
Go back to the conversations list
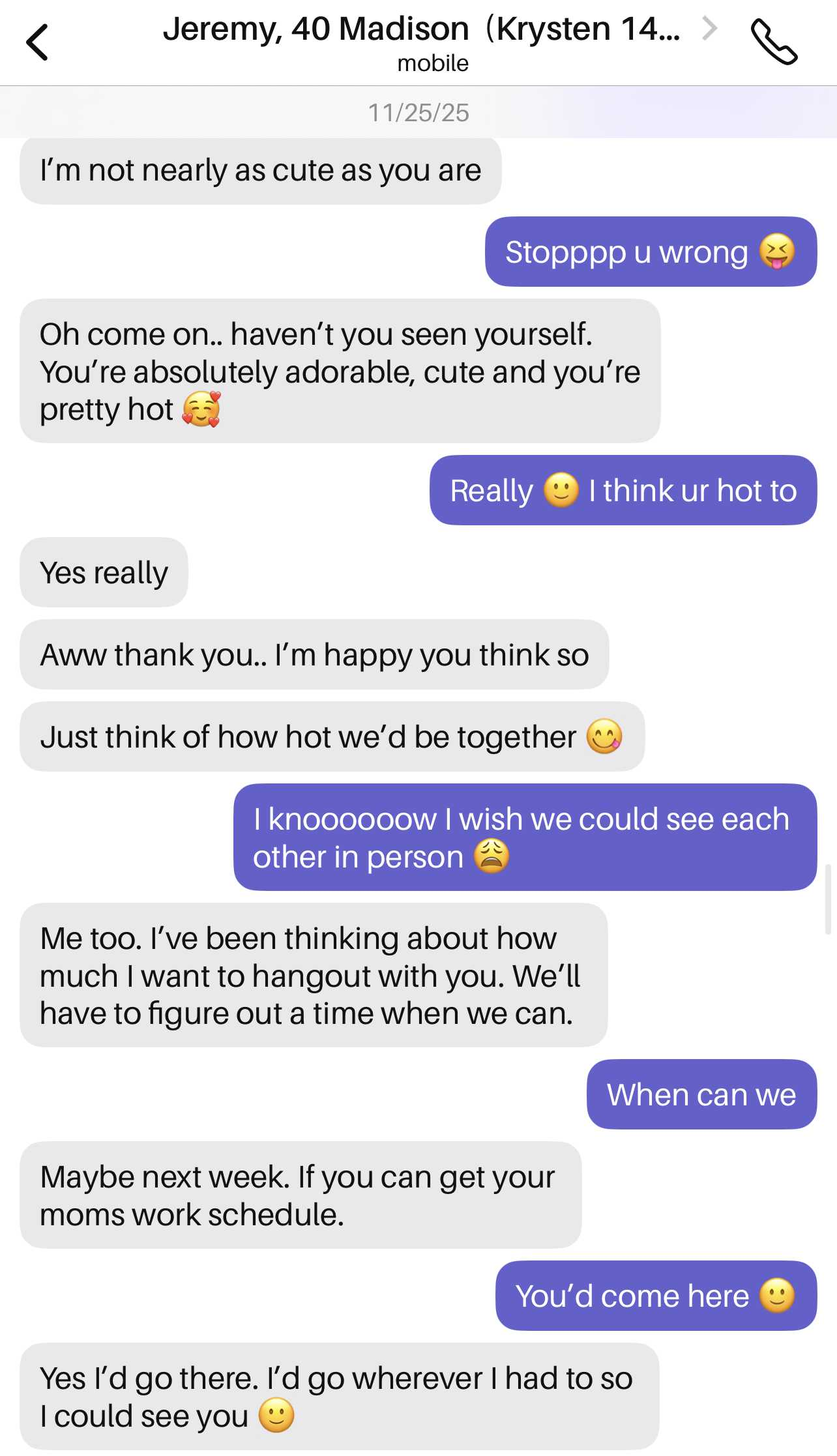[x=38, y=42]
